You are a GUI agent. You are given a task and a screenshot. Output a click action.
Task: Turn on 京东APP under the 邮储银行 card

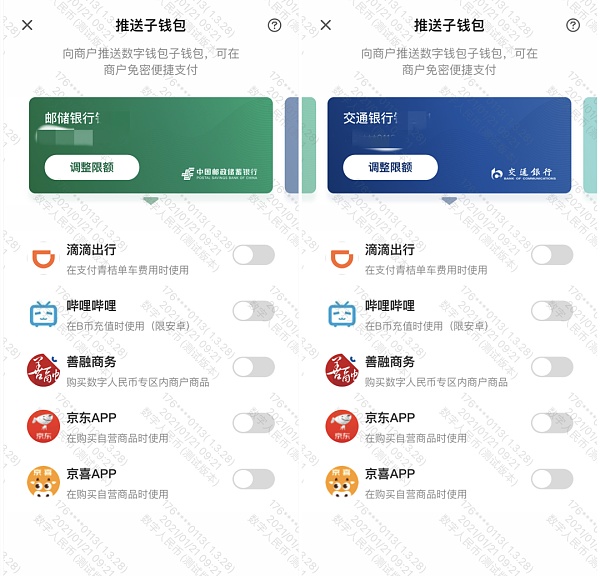[x=253, y=423]
